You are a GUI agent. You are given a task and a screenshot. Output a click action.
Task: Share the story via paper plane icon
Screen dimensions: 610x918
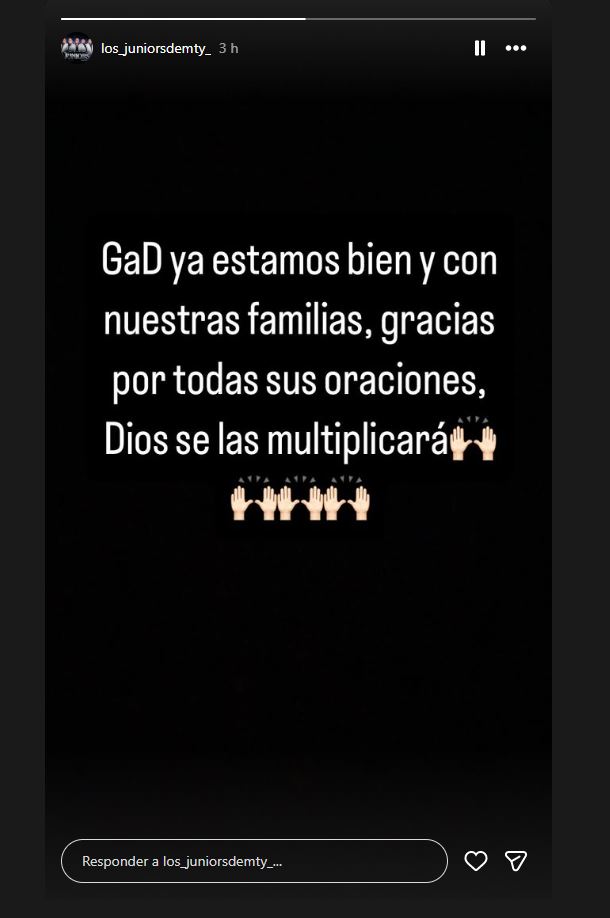pyautogui.click(x=516, y=861)
